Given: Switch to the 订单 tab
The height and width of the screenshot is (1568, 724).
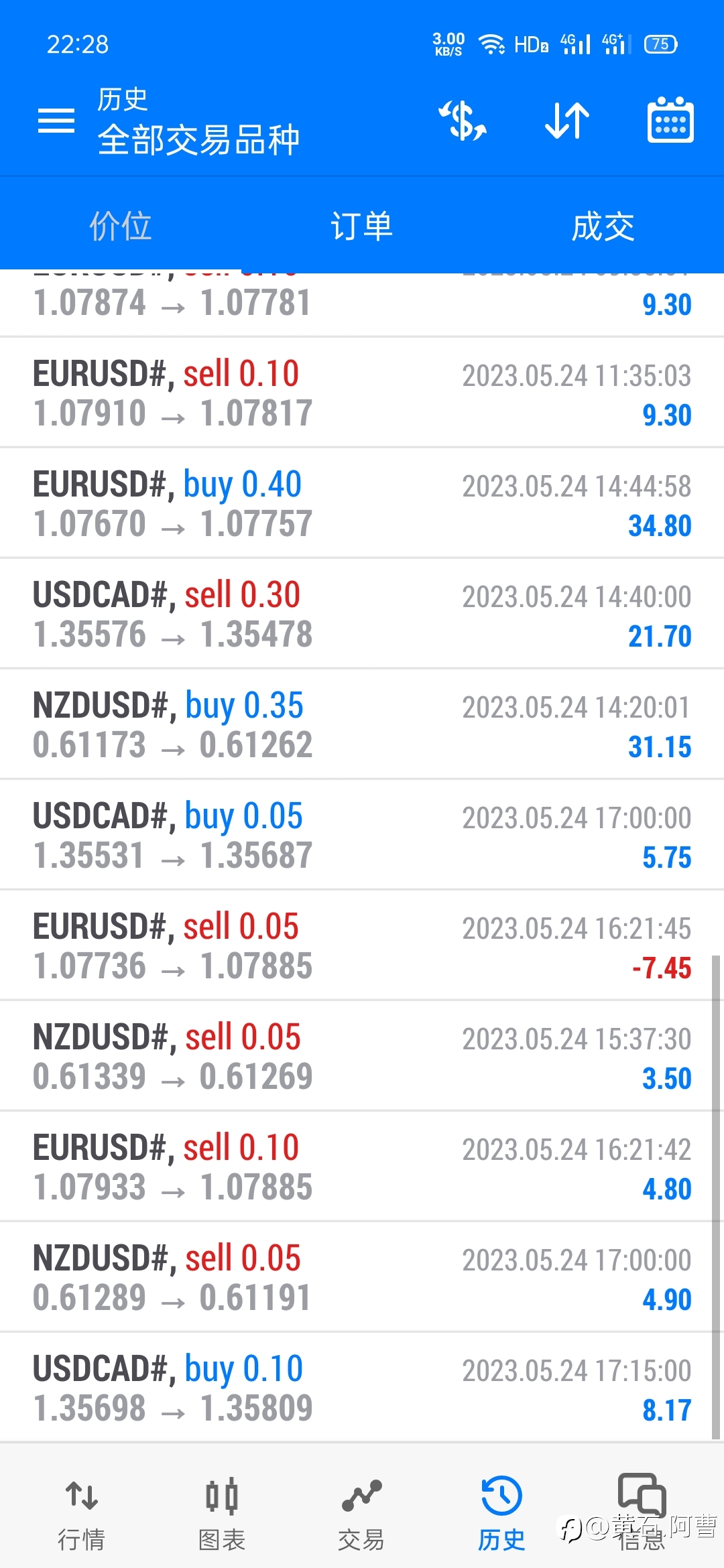Looking at the screenshot, I should pos(362,226).
